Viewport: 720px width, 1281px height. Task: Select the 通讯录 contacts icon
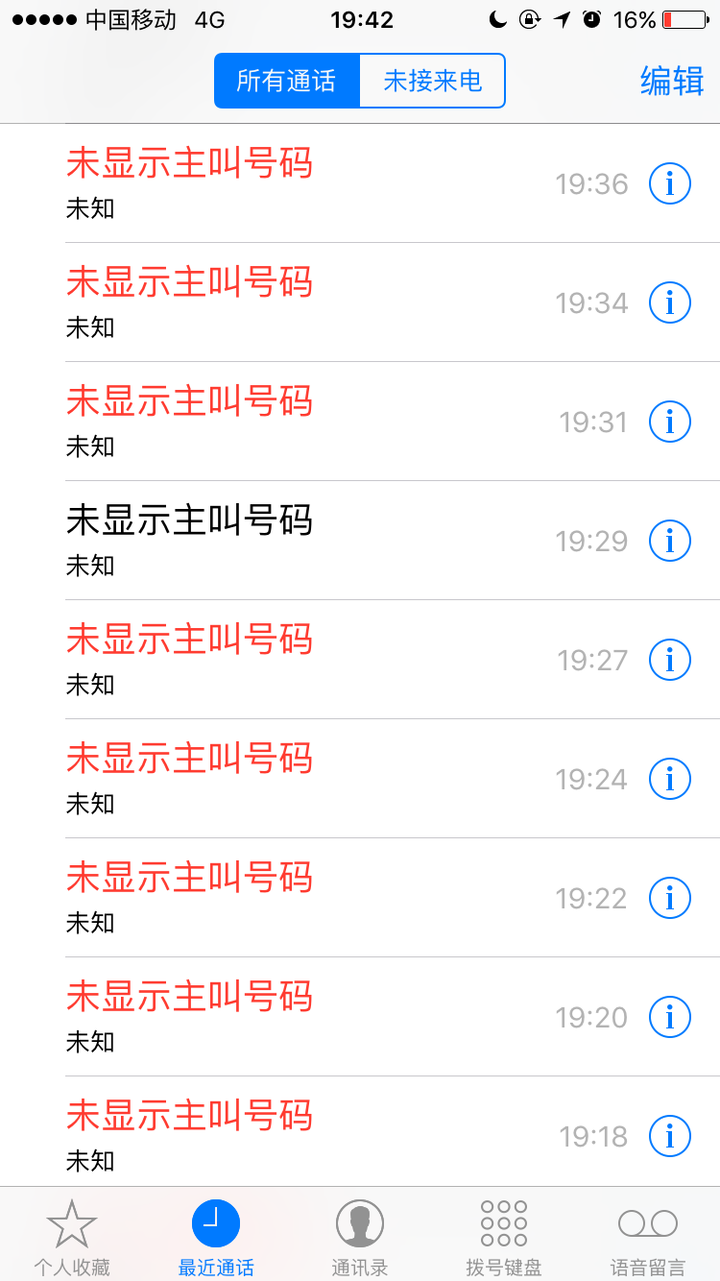[x=360, y=1232]
